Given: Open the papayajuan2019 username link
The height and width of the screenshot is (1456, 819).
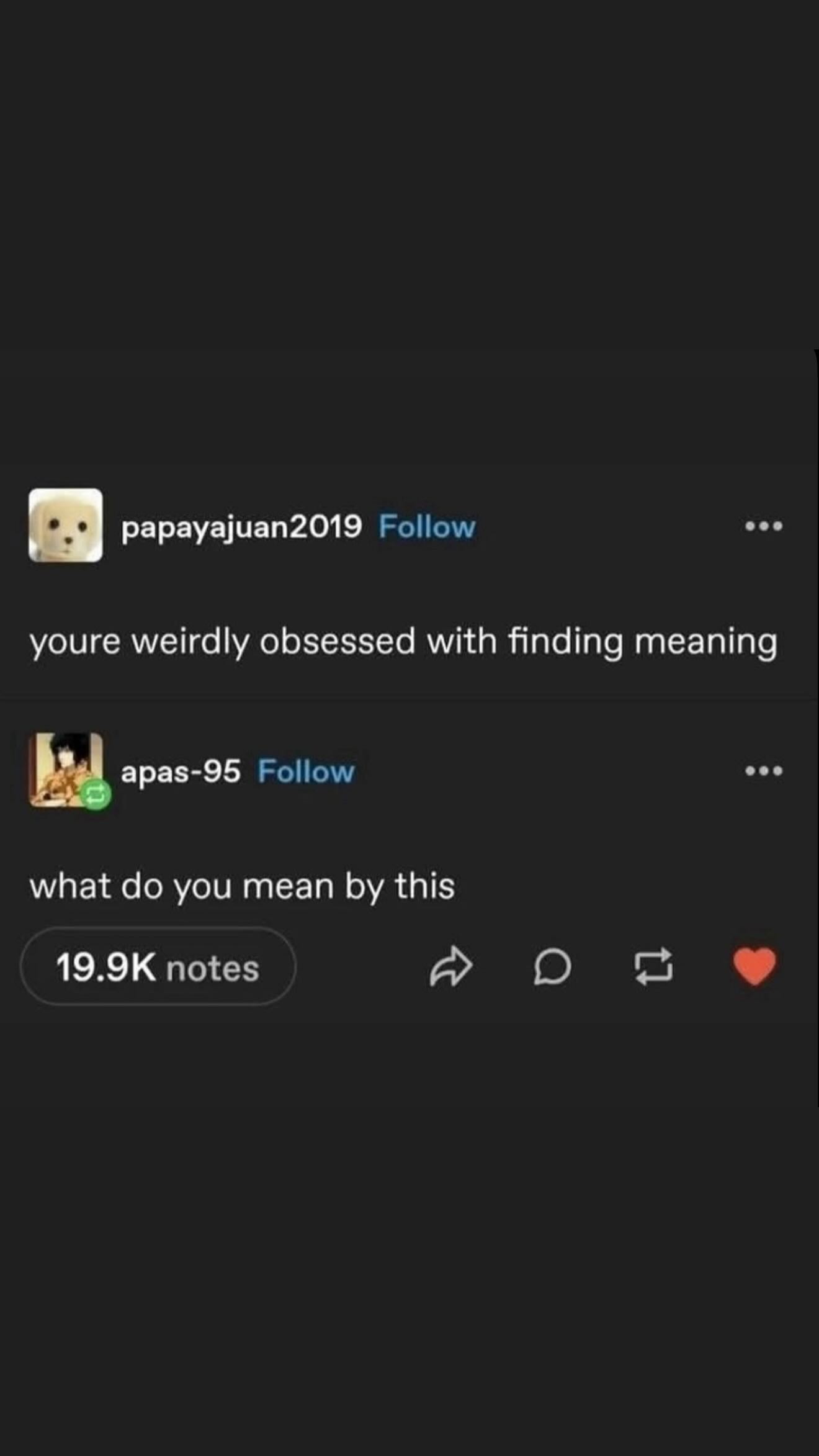Looking at the screenshot, I should [x=241, y=527].
